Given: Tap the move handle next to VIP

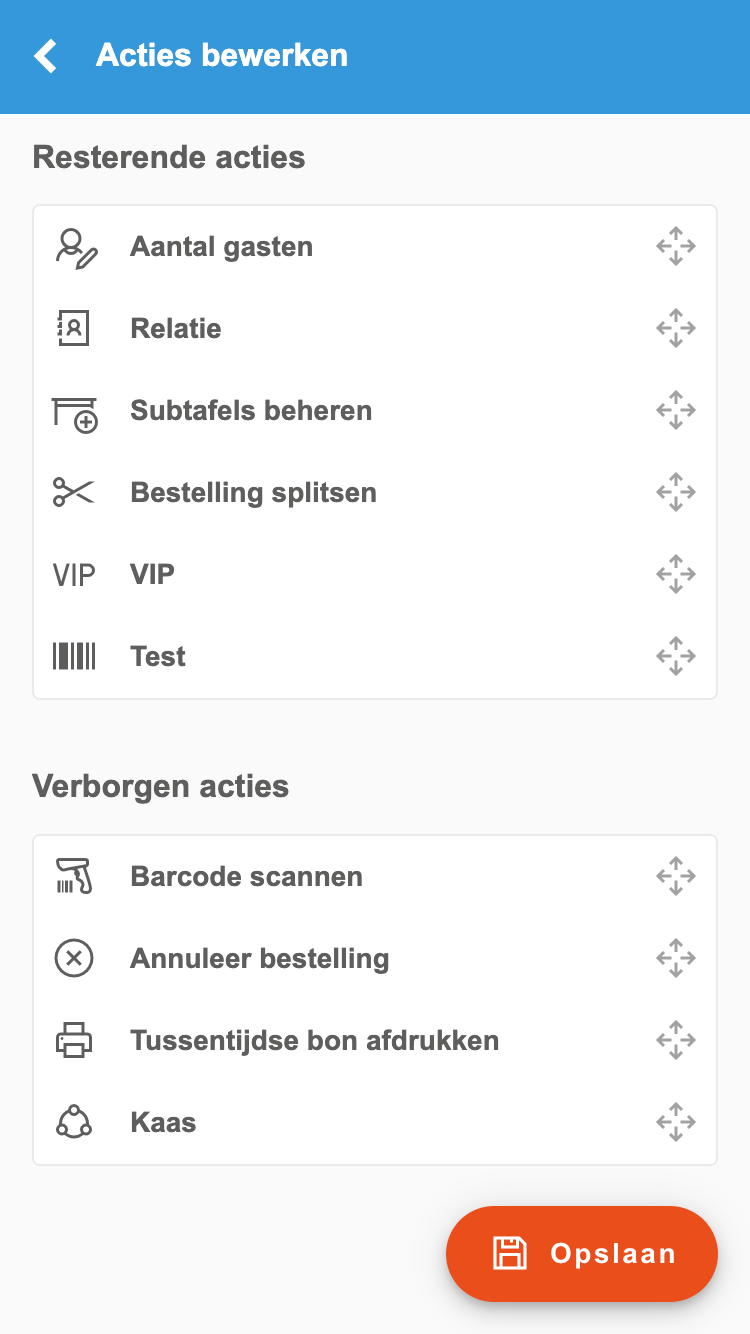Looking at the screenshot, I should 676,575.
